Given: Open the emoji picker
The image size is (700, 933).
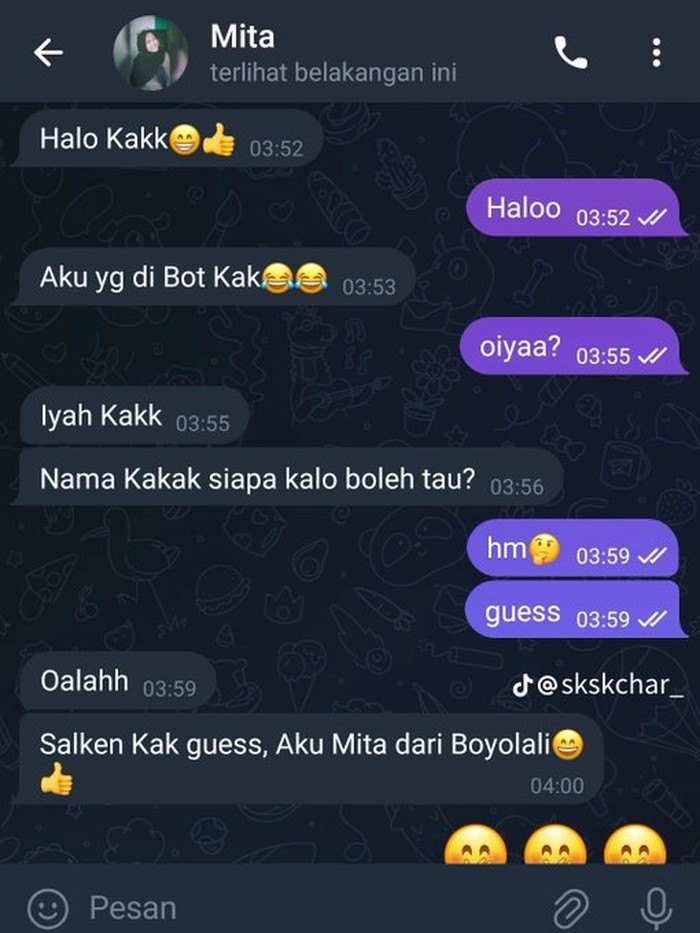Looking at the screenshot, I should [47, 908].
